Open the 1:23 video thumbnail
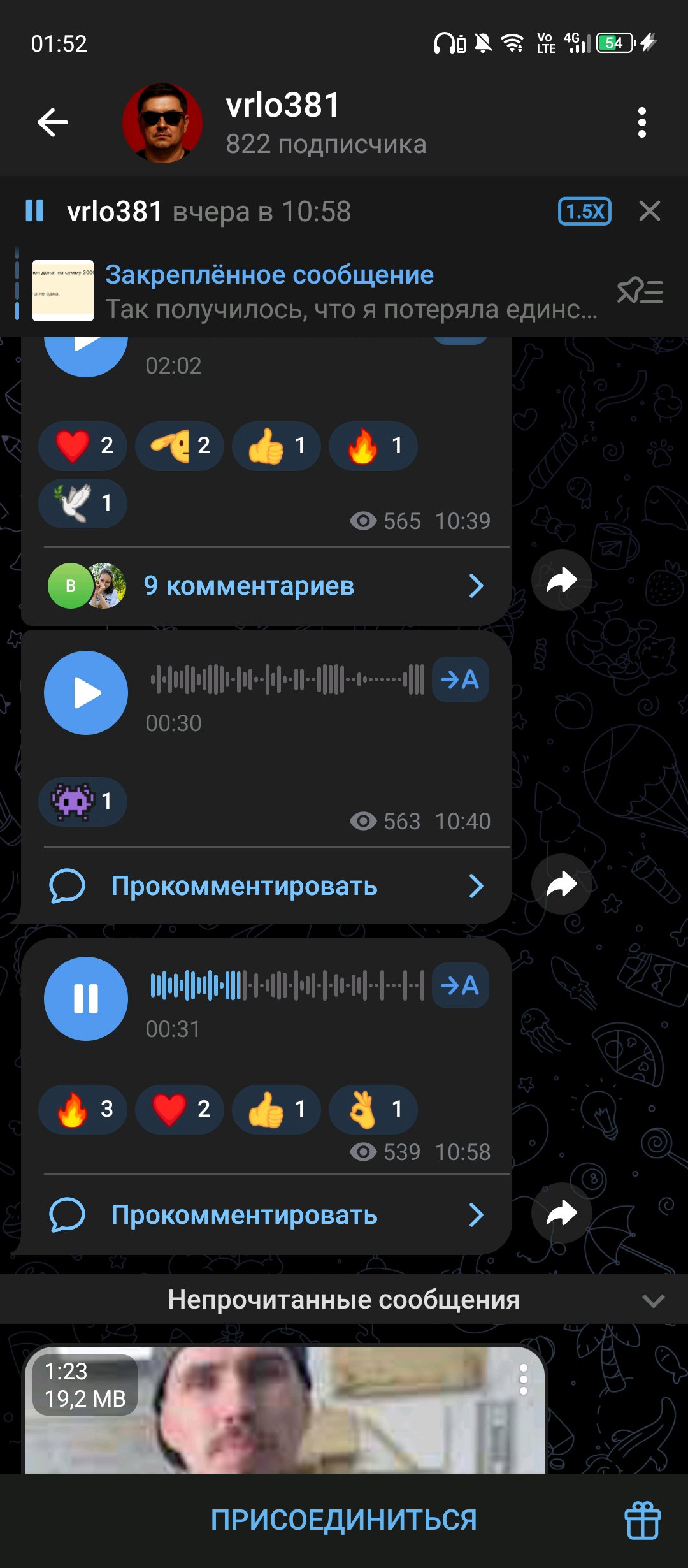Viewport: 688px width, 1568px height. tap(285, 1410)
